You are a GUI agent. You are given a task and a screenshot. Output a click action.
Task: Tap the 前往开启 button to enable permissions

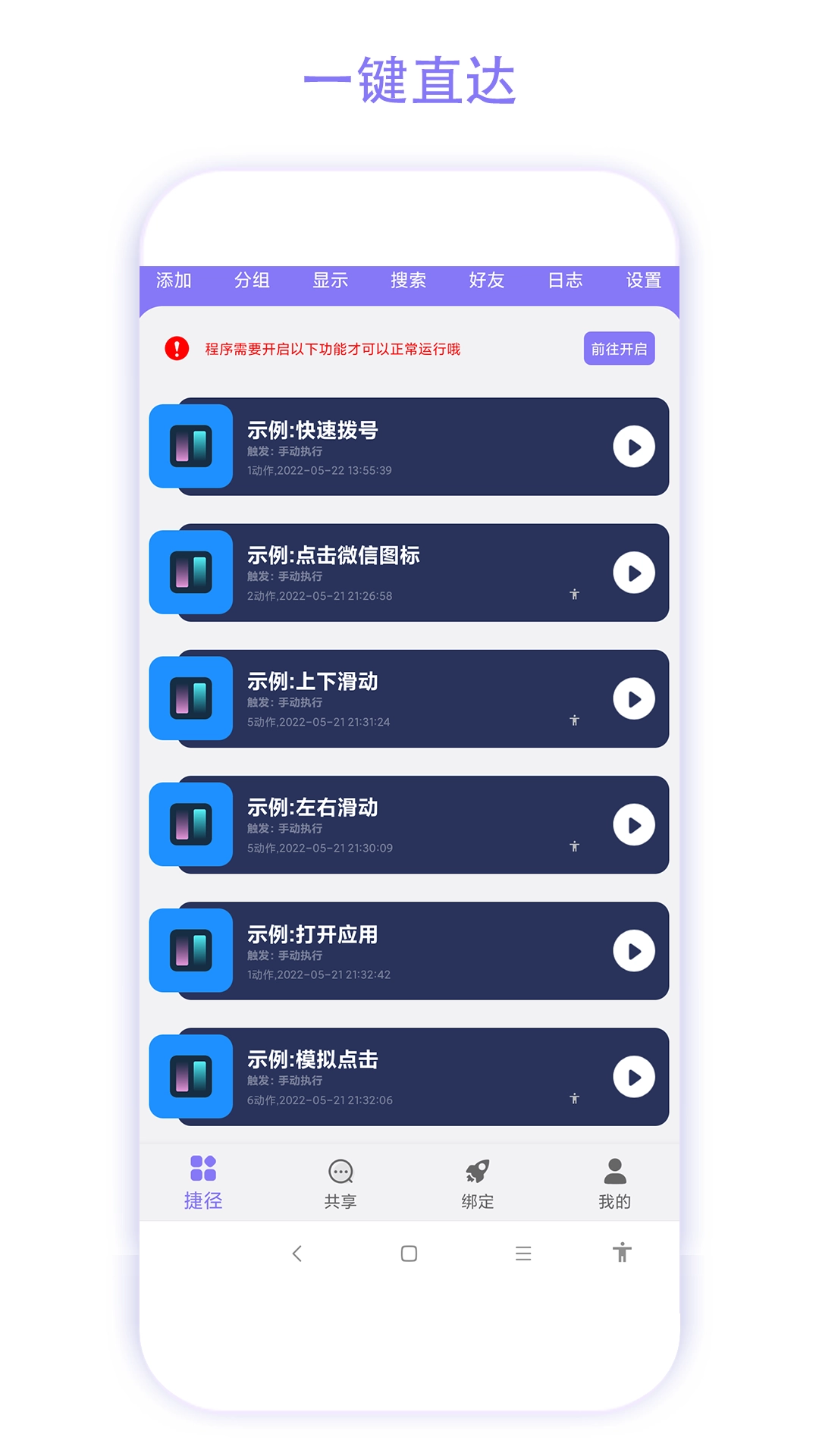tap(619, 349)
